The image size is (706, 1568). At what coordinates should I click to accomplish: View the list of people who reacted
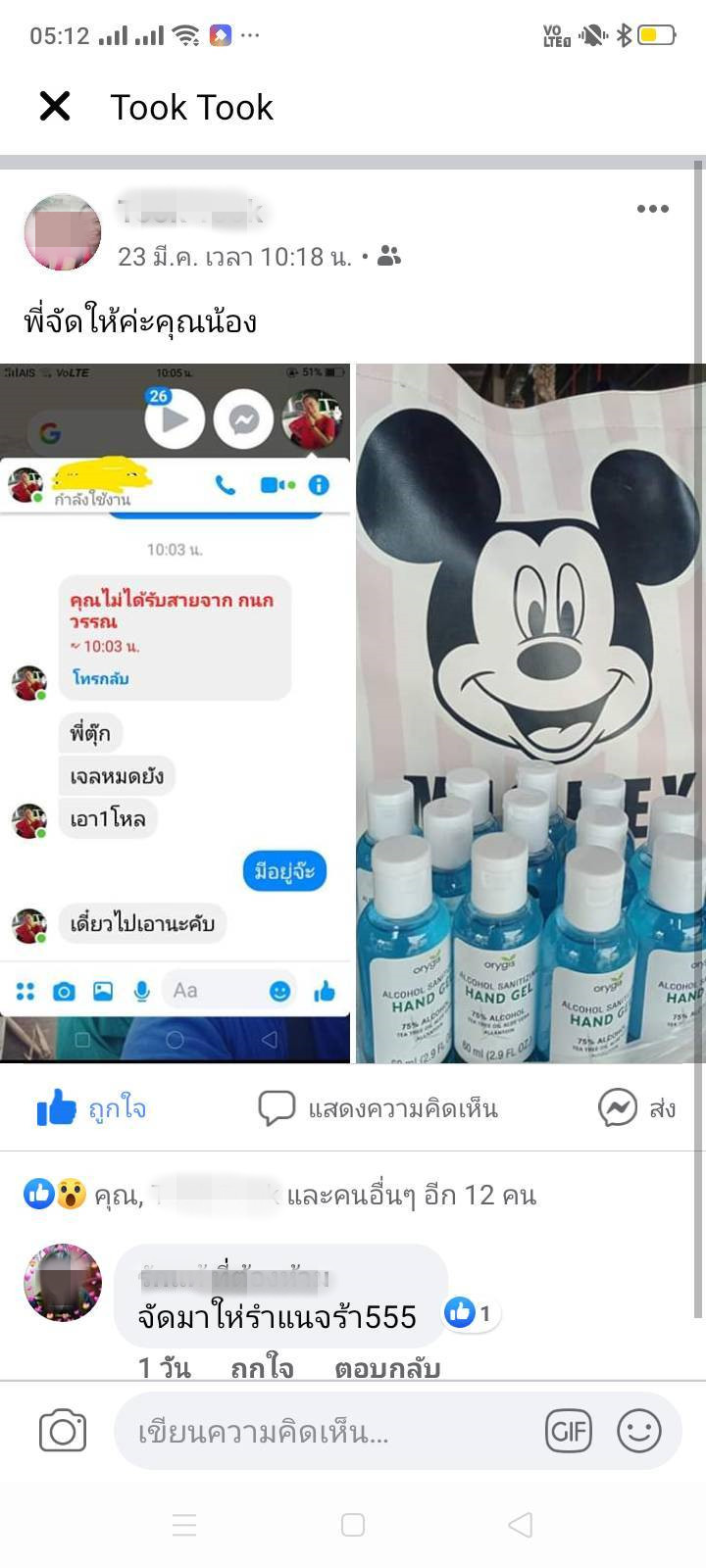[x=279, y=1195]
